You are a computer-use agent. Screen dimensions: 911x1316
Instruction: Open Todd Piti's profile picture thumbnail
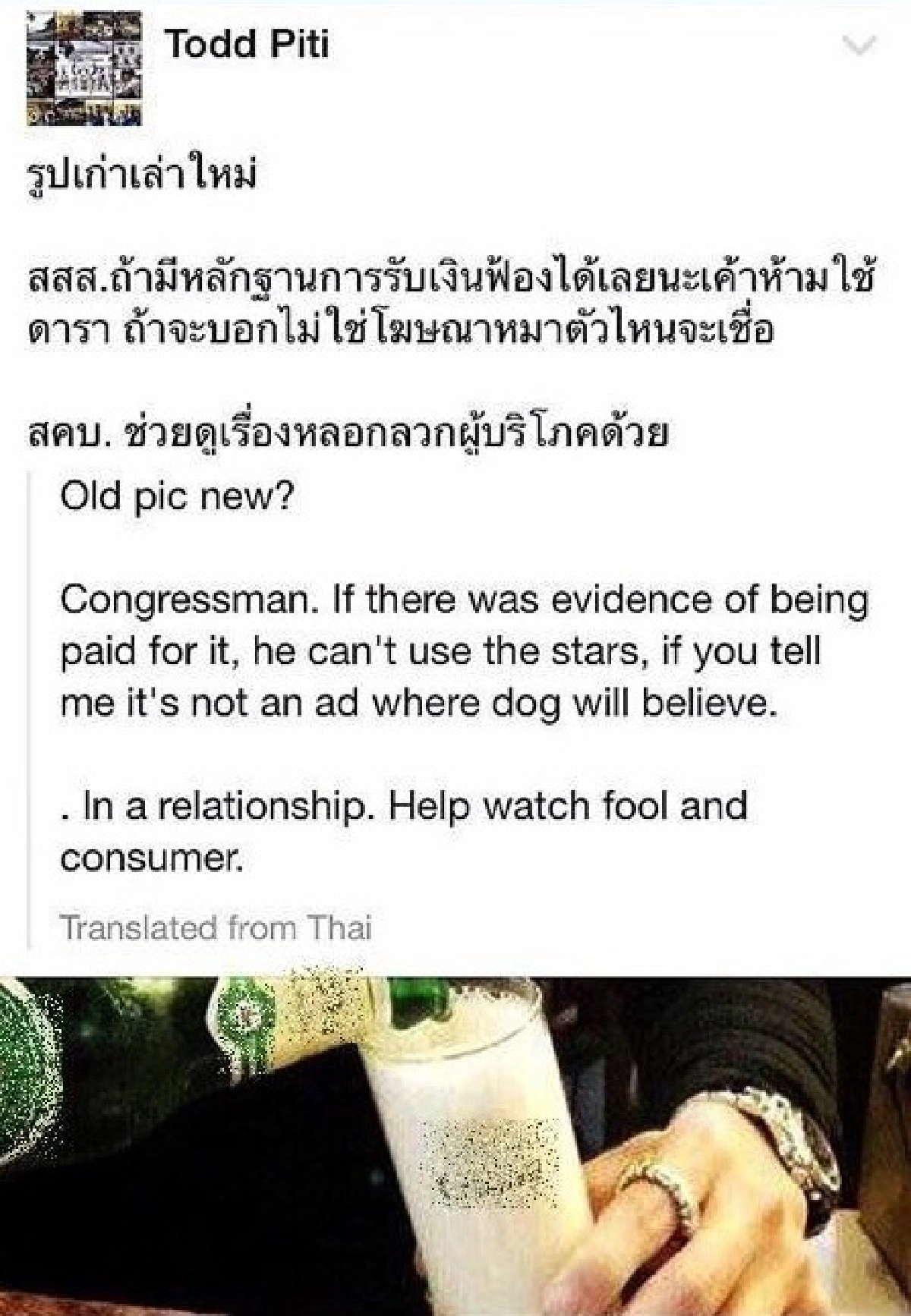[85, 68]
